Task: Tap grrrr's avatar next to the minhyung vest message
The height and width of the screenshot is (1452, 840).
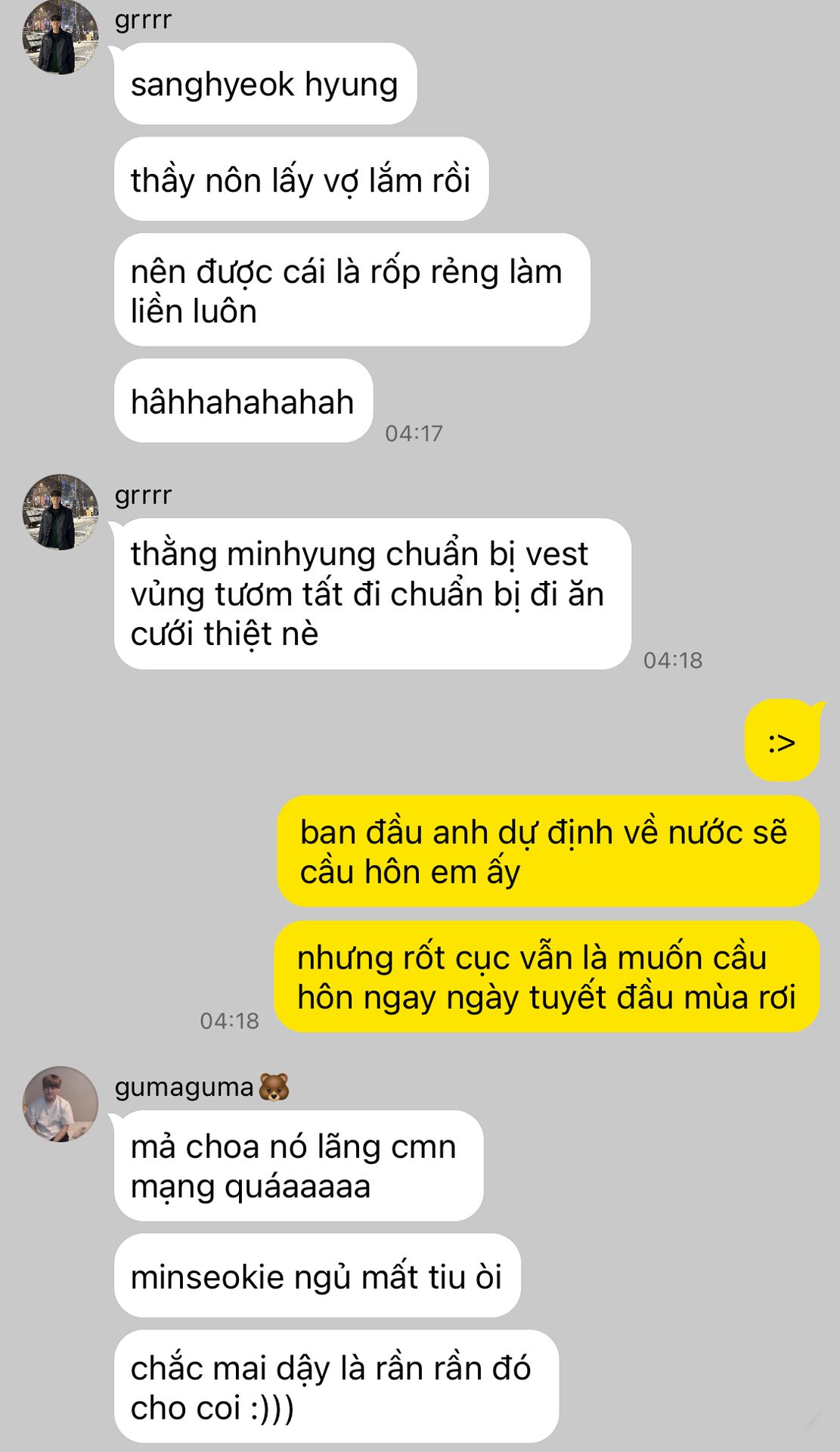Action: [60, 512]
